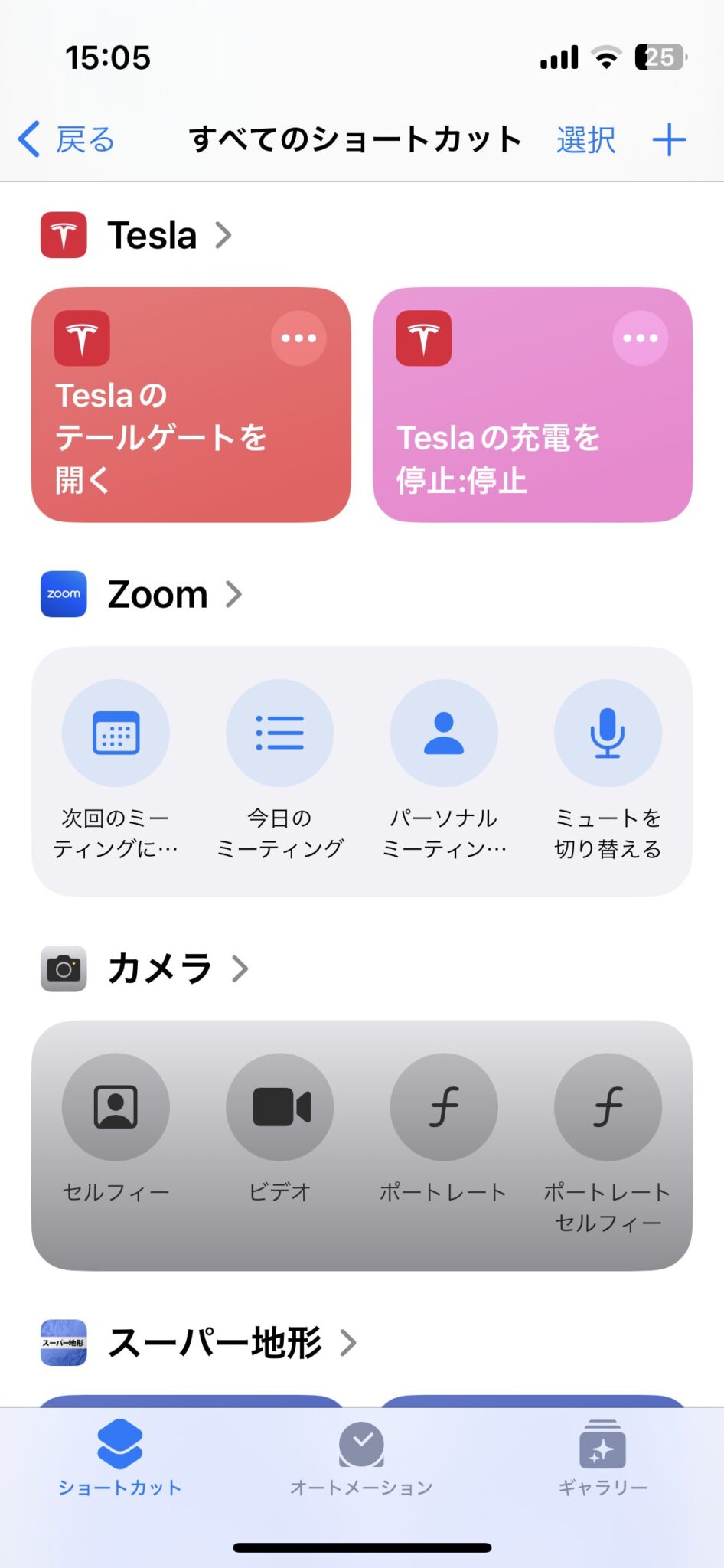
Task: Select the ビデオ recording shortcut icon
Action: click(280, 1107)
